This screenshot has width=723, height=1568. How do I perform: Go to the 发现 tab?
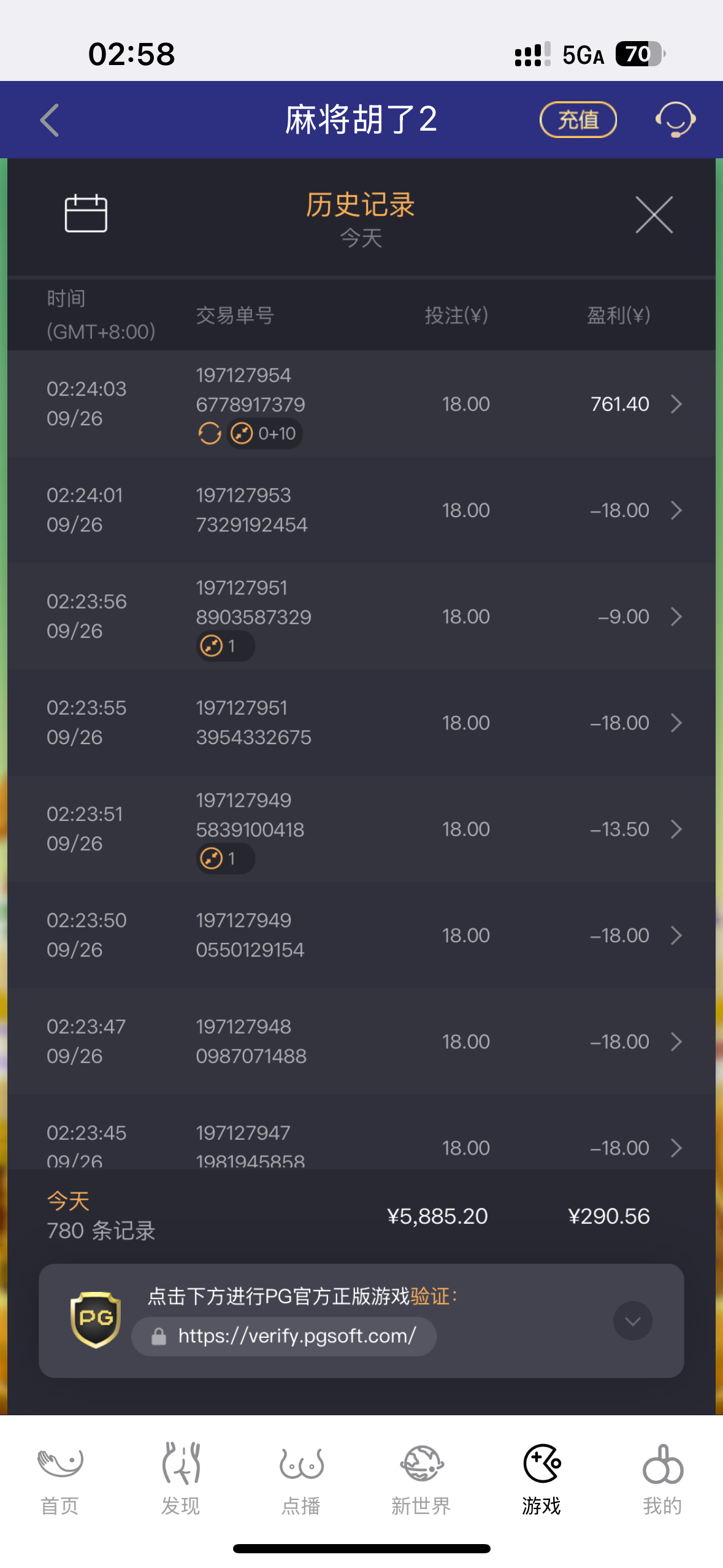[180, 1478]
